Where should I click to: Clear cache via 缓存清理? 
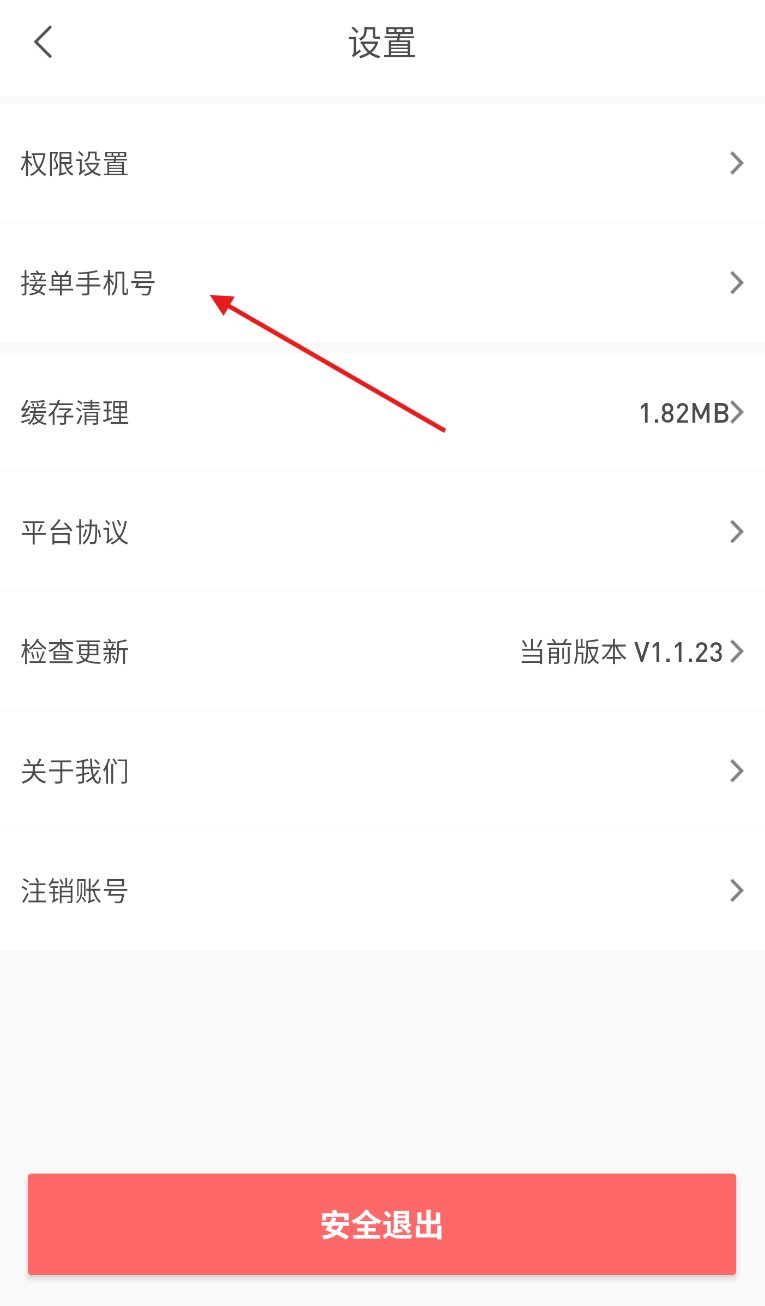(x=382, y=412)
